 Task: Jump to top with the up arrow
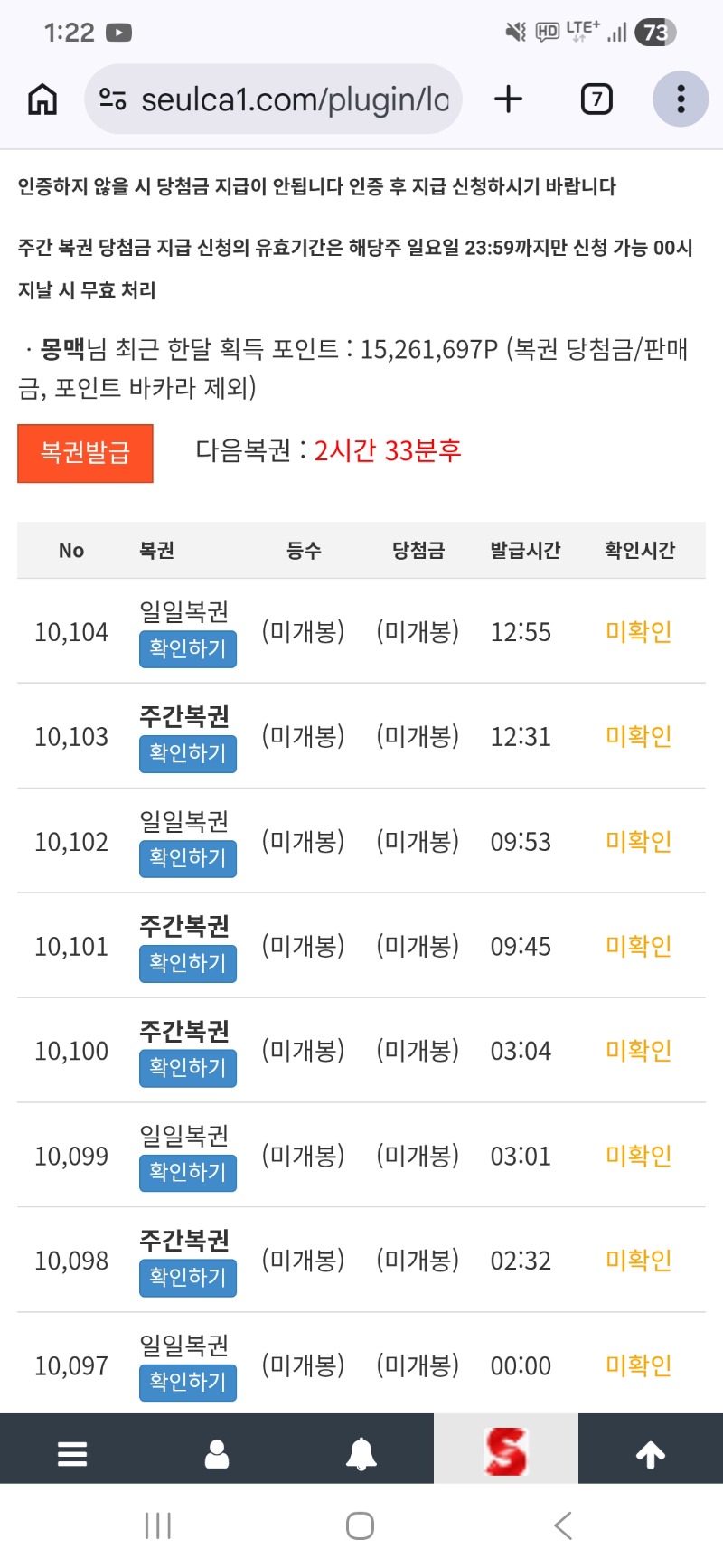click(651, 1453)
